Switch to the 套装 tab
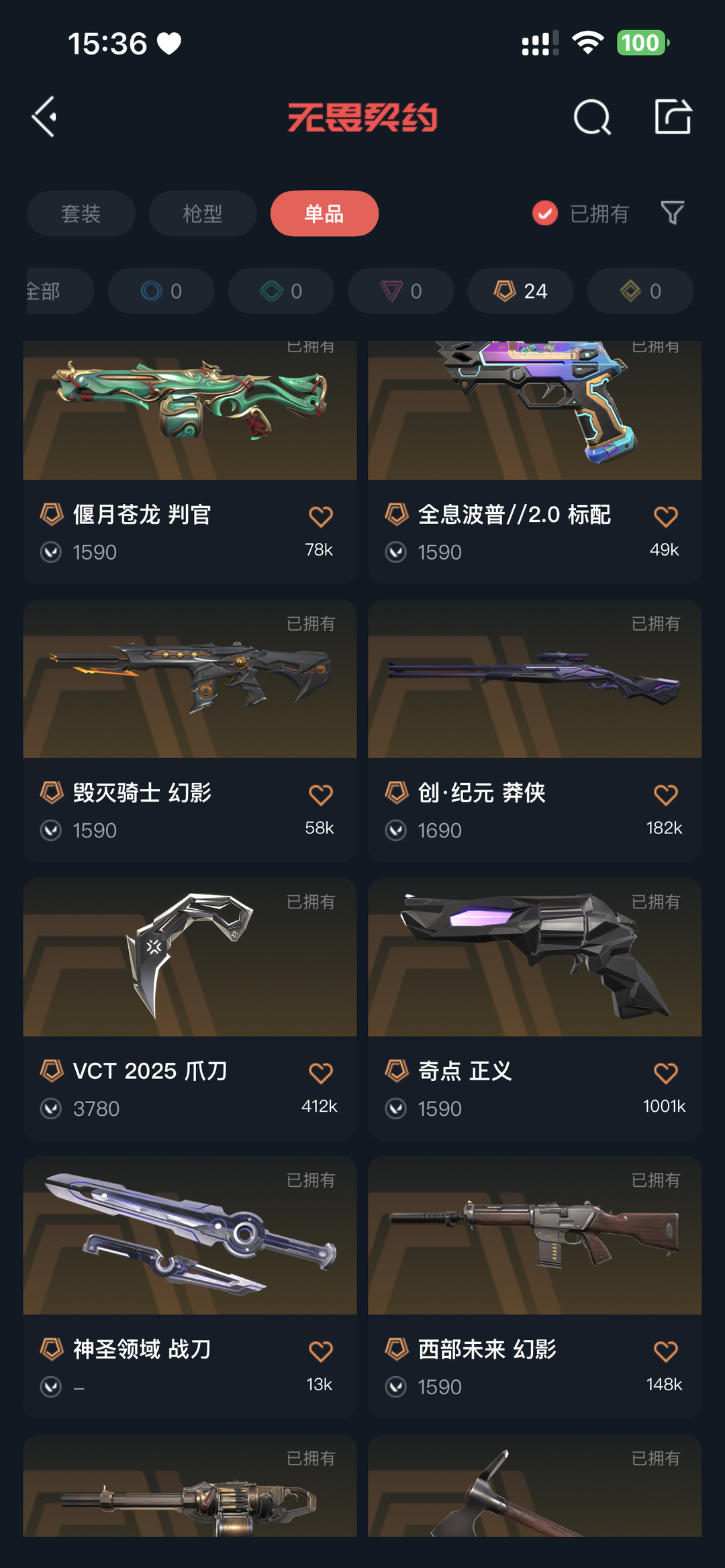 (81, 213)
